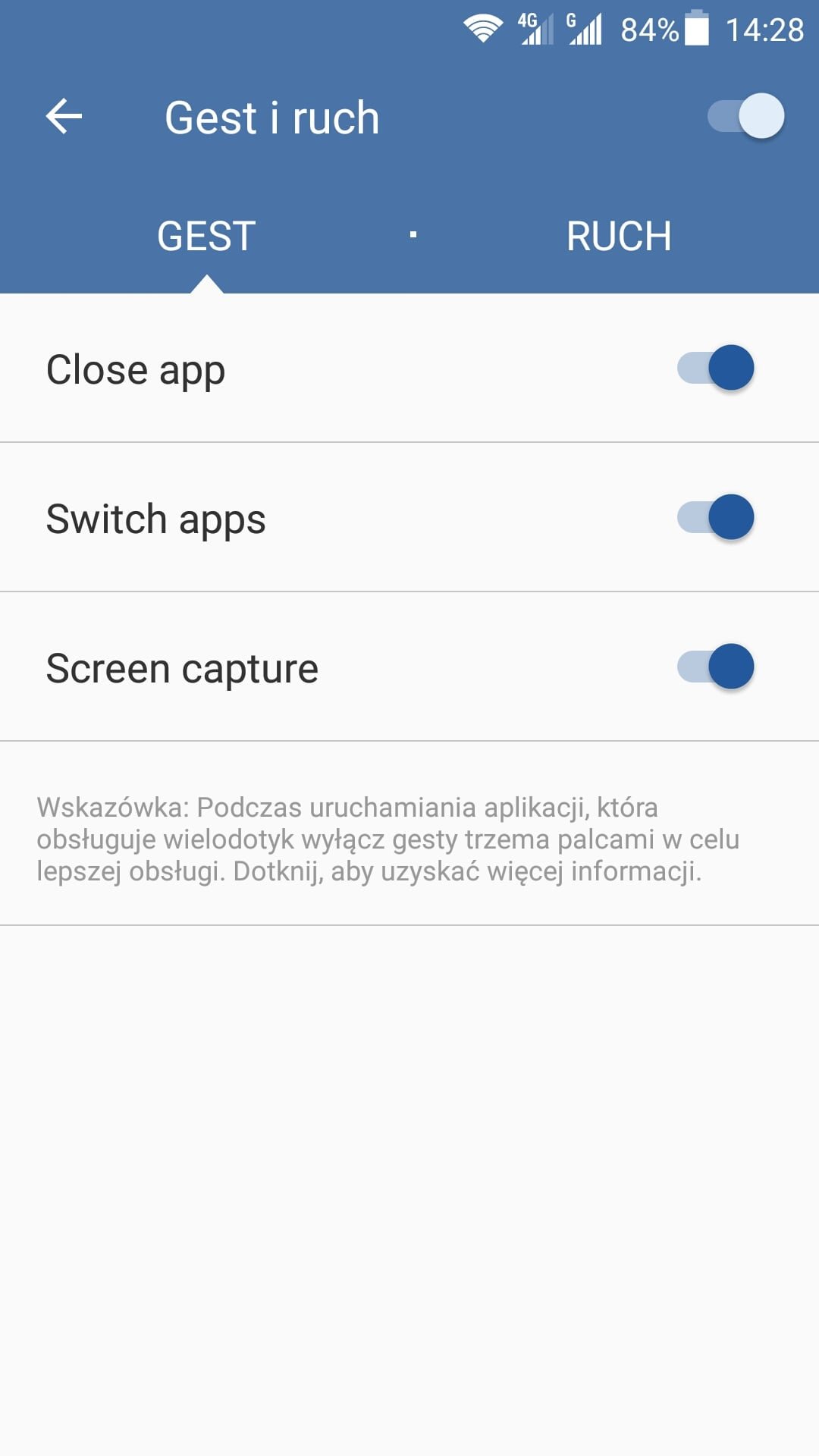
Task: Turn off the main Gest i ruch switch
Action: [x=746, y=116]
